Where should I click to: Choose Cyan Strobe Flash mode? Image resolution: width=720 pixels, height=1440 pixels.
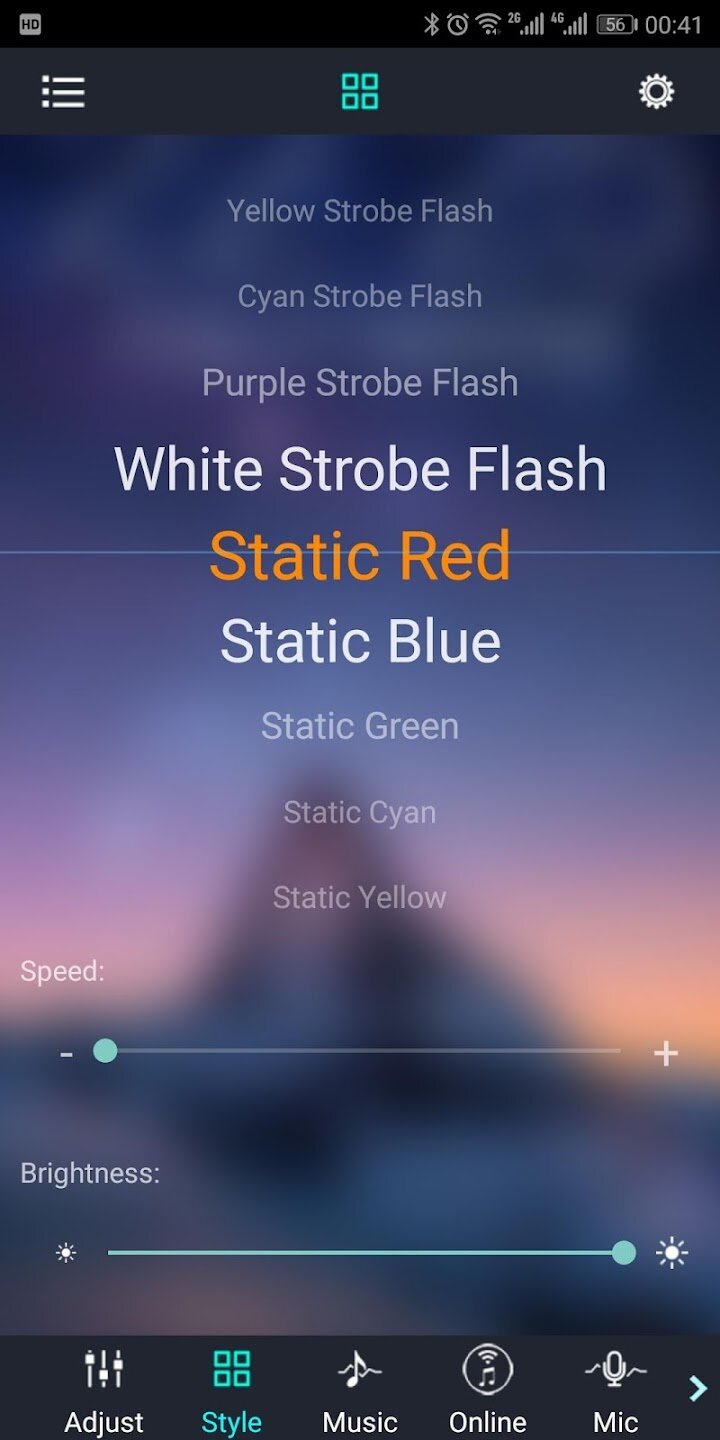(360, 296)
